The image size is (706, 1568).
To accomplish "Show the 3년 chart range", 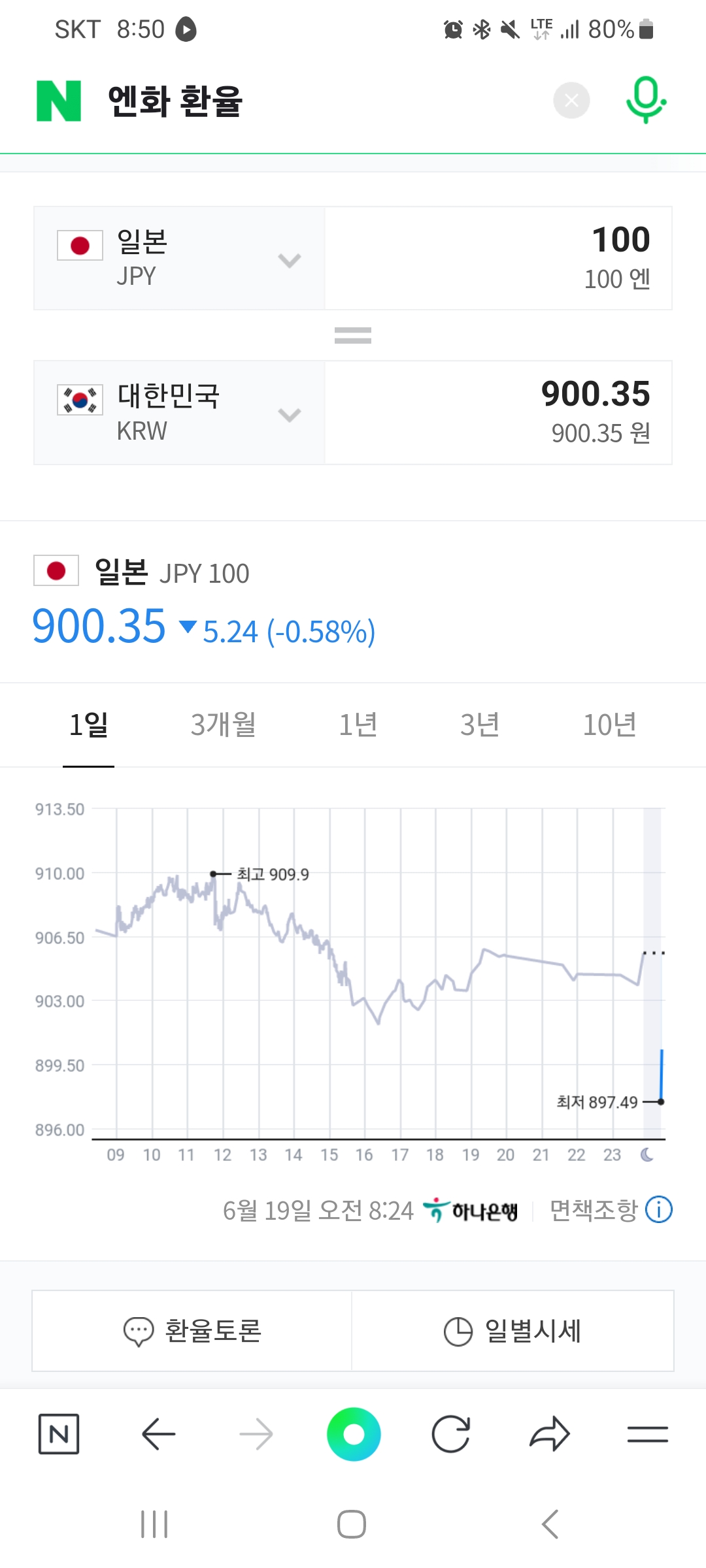I will (480, 725).
